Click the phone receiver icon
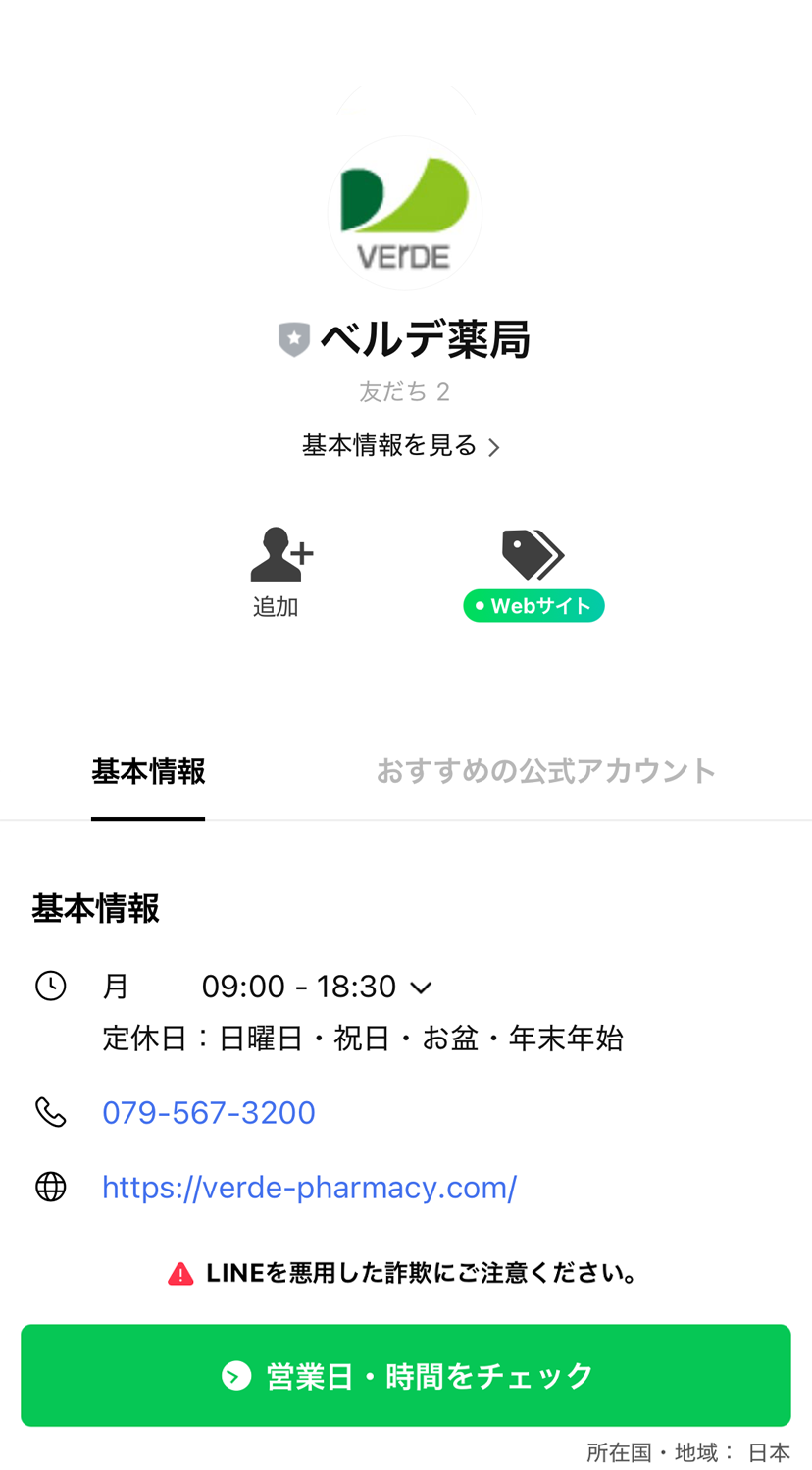The width and height of the screenshot is (812, 1470). [50, 1111]
